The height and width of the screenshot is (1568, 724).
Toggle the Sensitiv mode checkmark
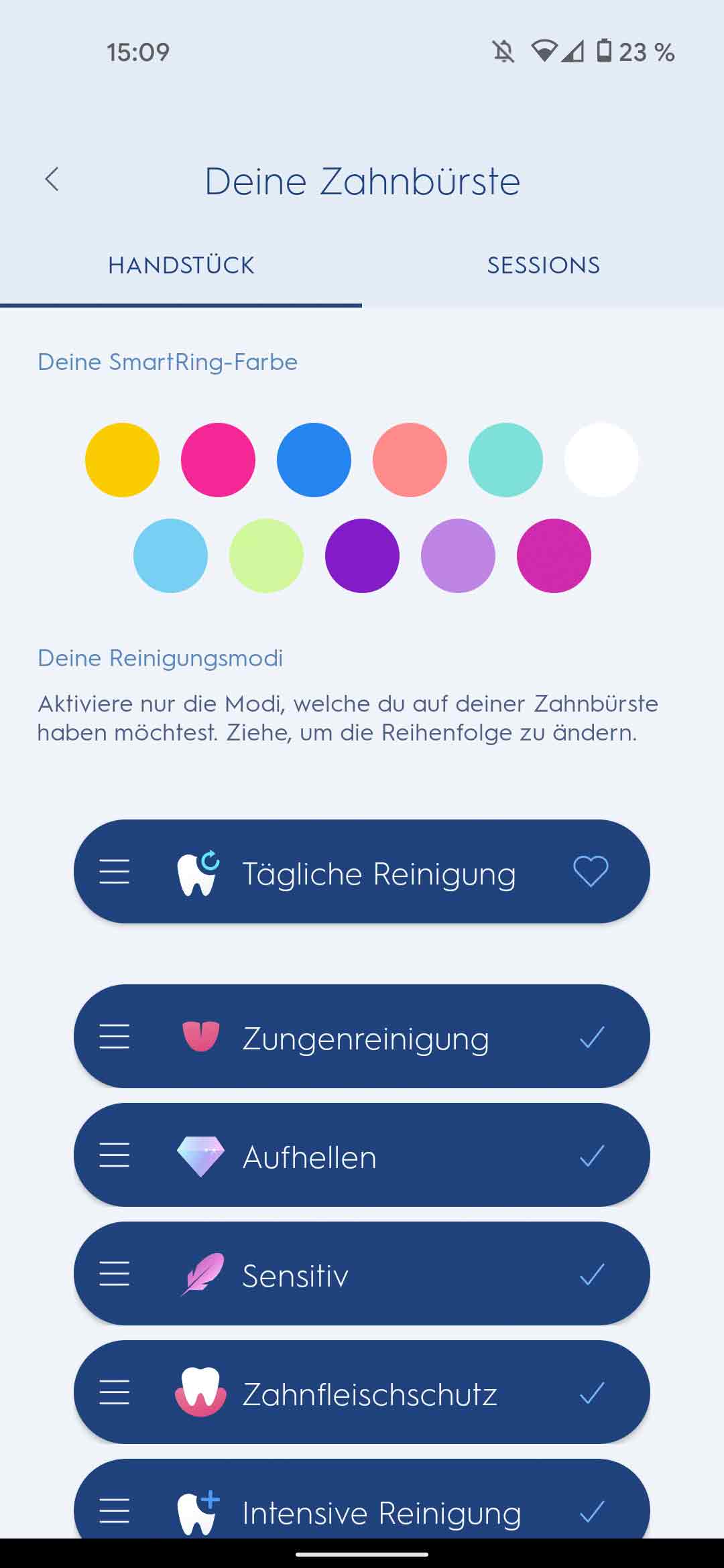[592, 1274]
